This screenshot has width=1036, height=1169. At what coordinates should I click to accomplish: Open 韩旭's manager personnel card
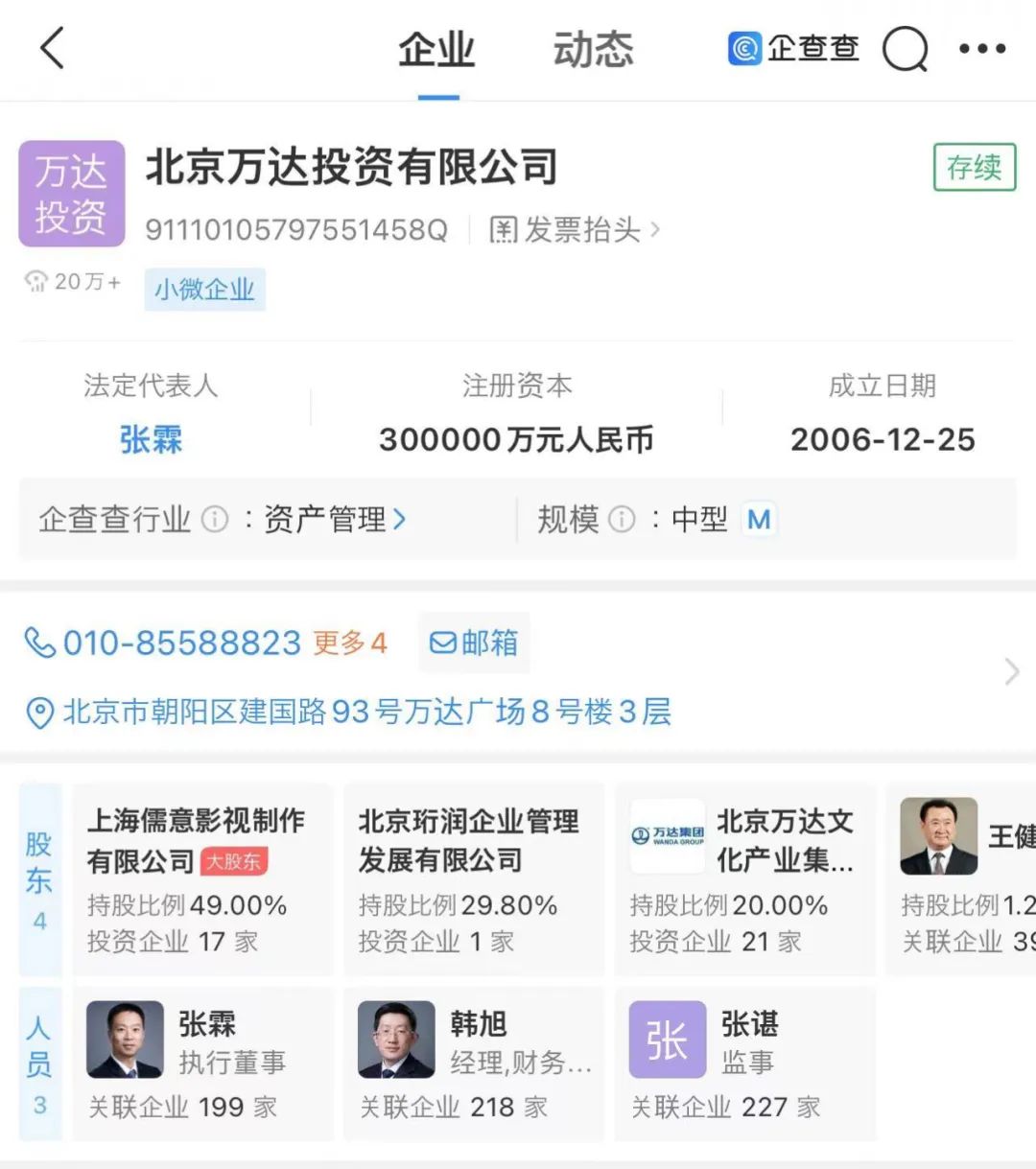coord(473,1064)
